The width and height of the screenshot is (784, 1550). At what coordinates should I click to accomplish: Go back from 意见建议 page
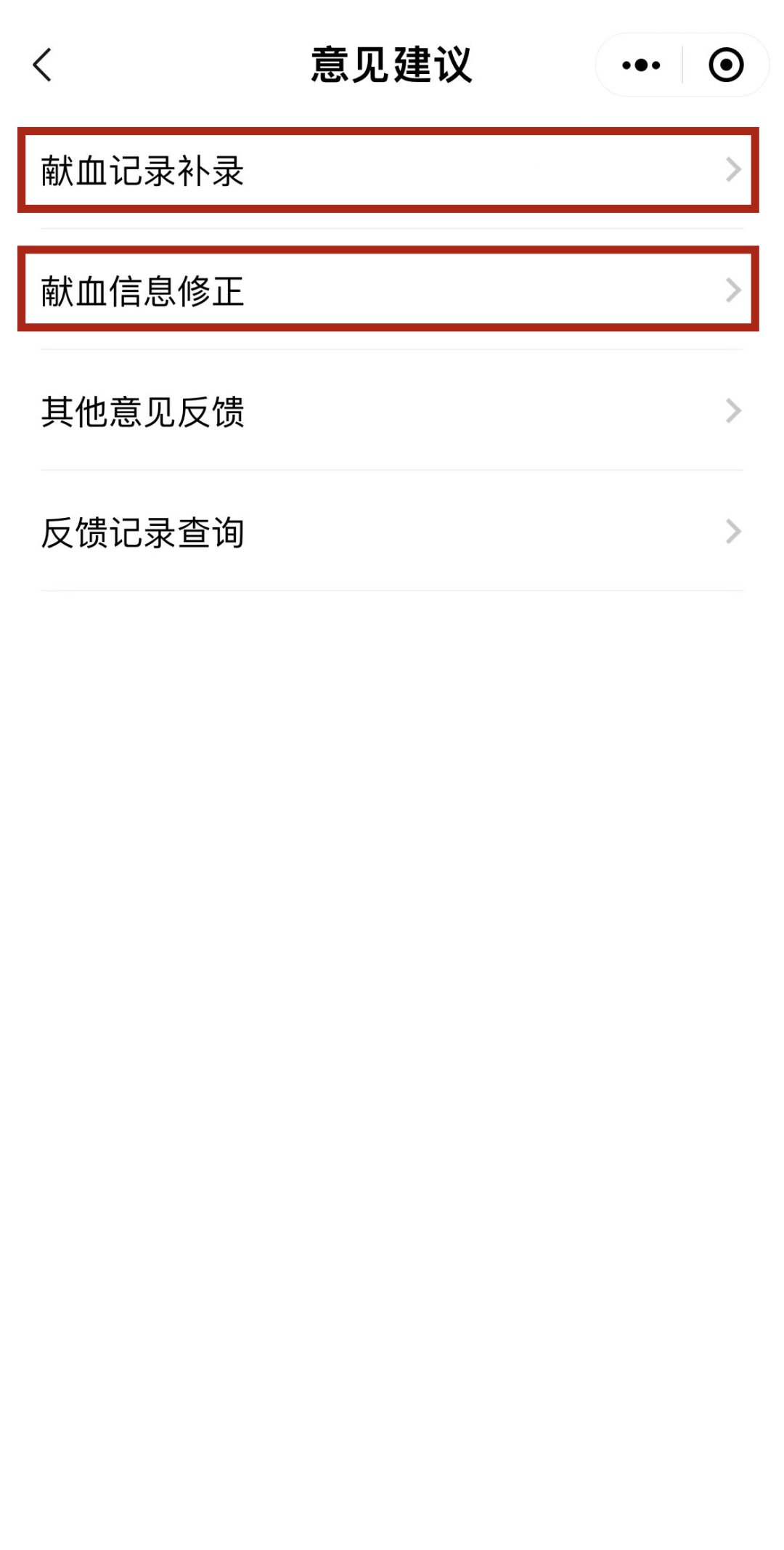click(x=44, y=65)
